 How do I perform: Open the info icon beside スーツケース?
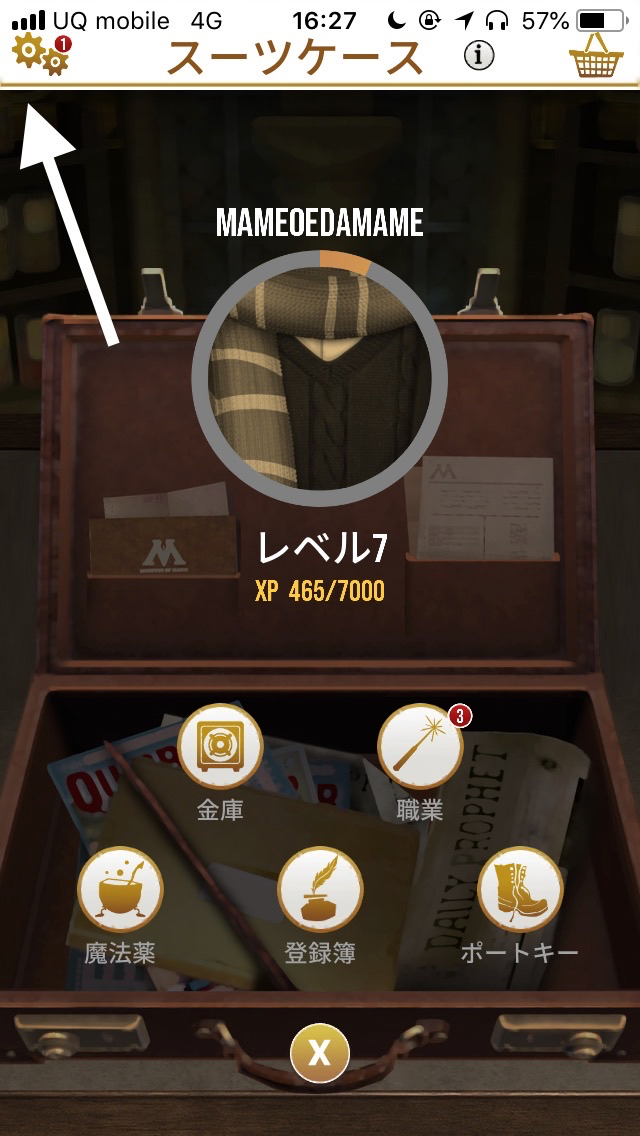click(479, 57)
